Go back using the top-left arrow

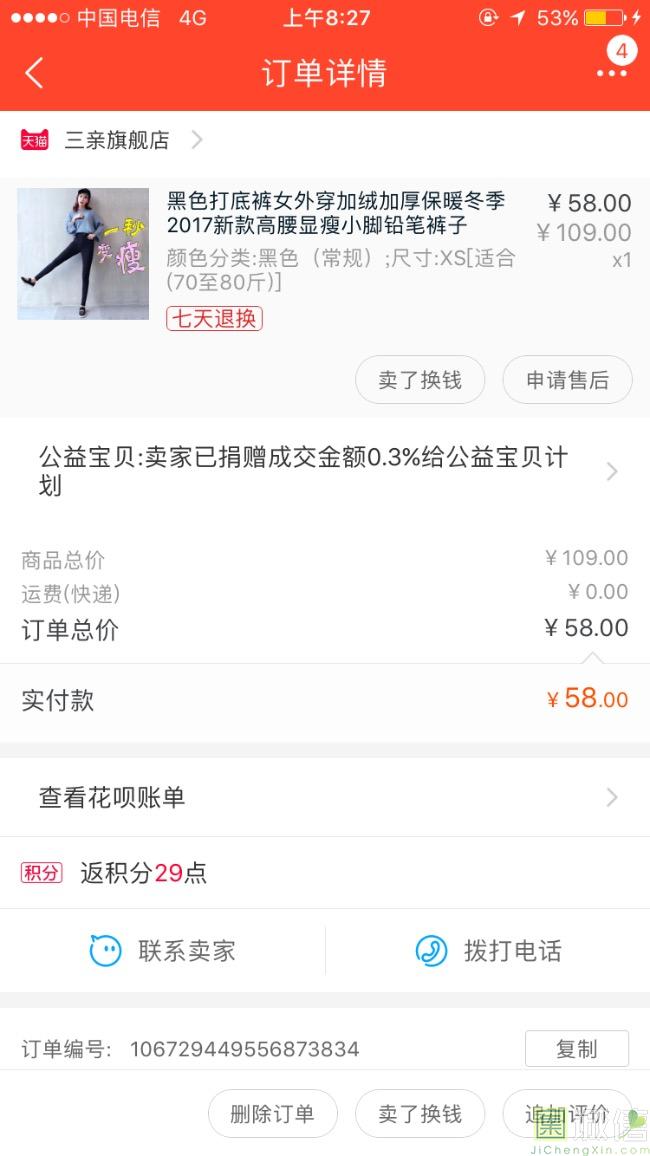(34, 73)
